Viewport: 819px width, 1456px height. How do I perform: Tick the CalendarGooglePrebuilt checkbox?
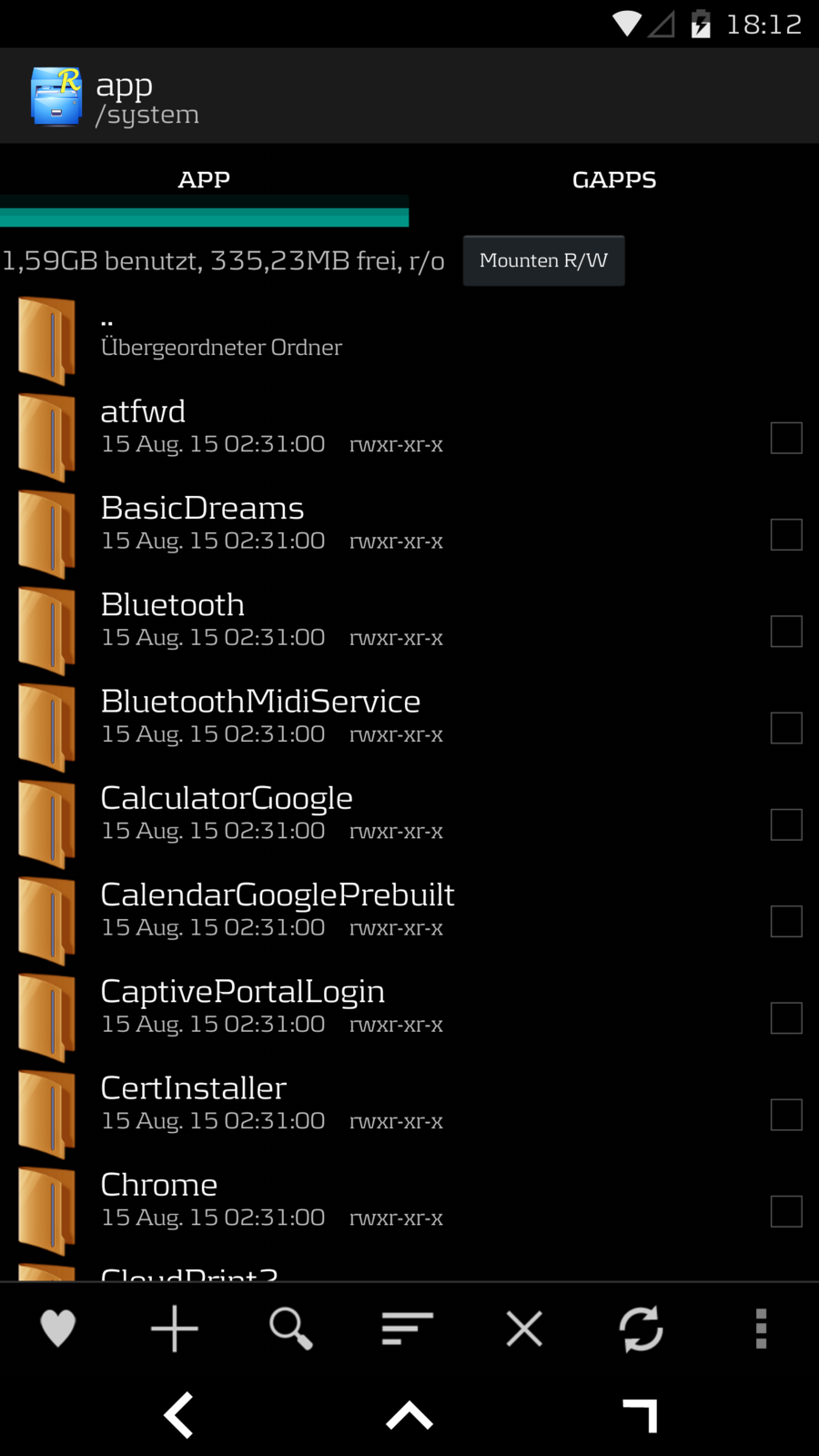click(x=786, y=921)
